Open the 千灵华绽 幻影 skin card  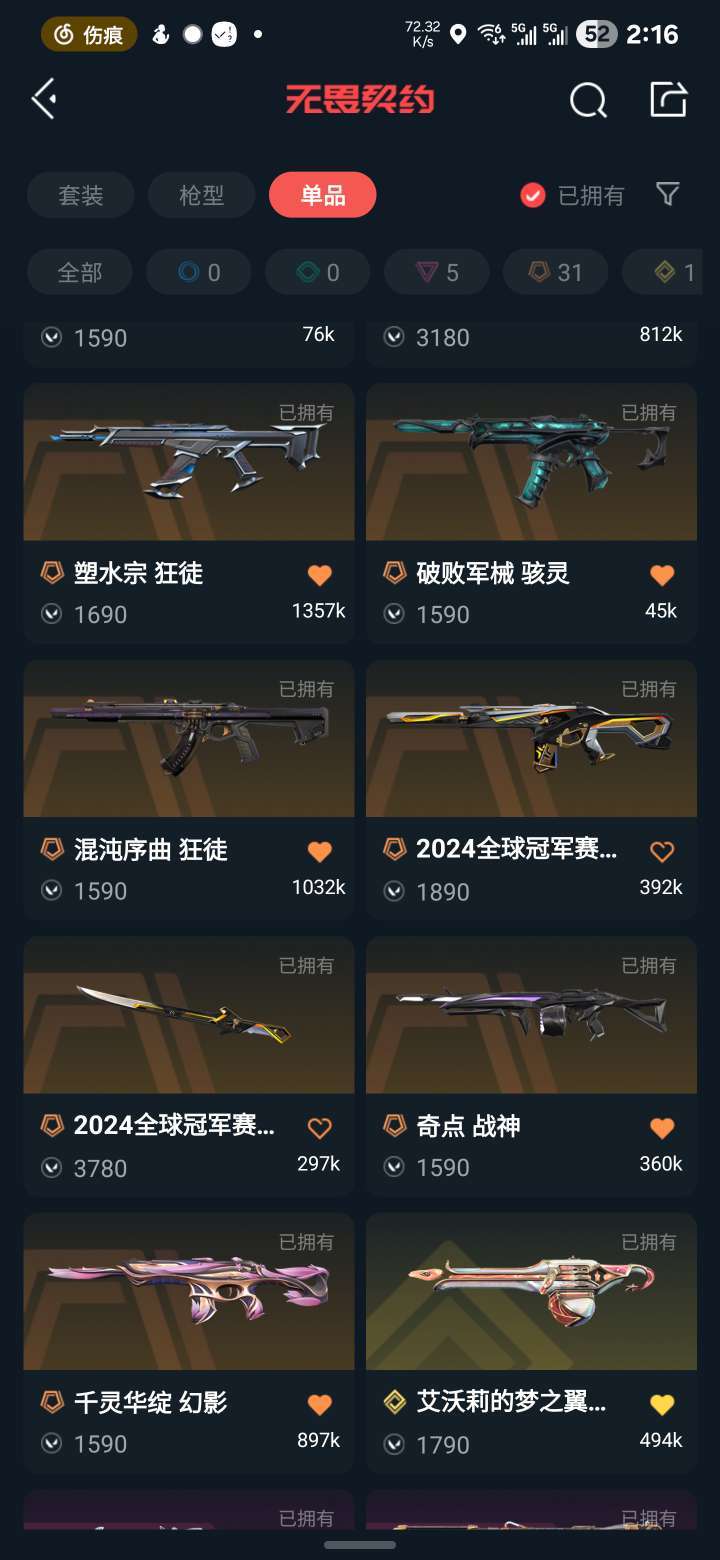tap(189, 1342)
